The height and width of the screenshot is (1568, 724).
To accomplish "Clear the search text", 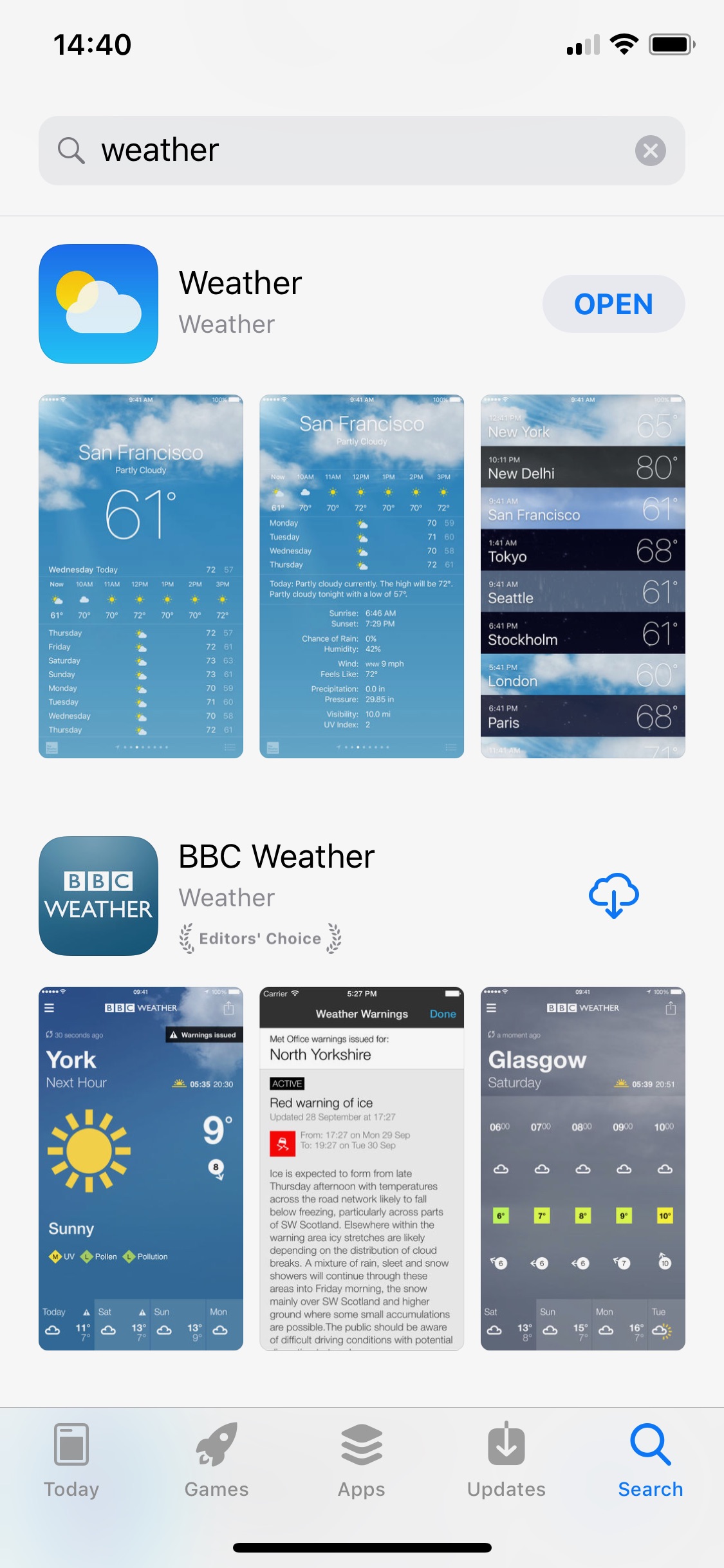I will (x=651, y=151).
